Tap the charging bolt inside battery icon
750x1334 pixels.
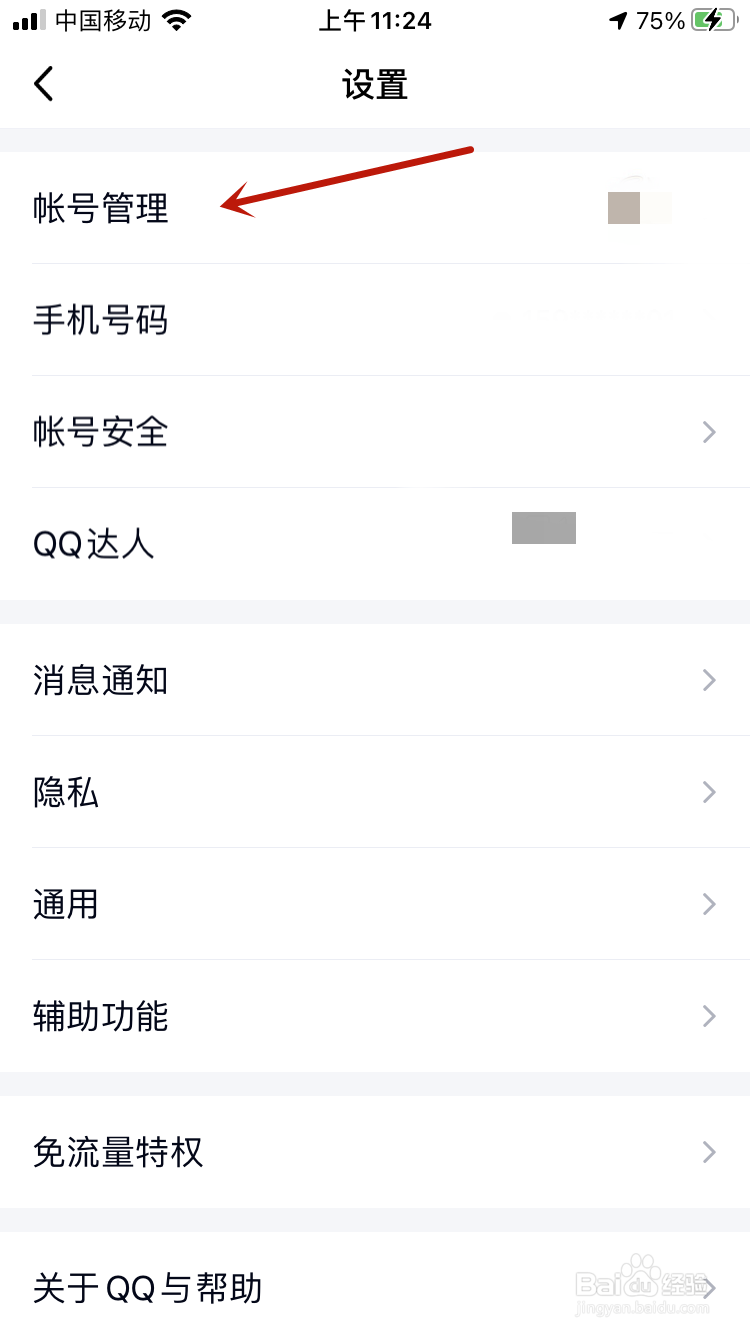point(712,18)
